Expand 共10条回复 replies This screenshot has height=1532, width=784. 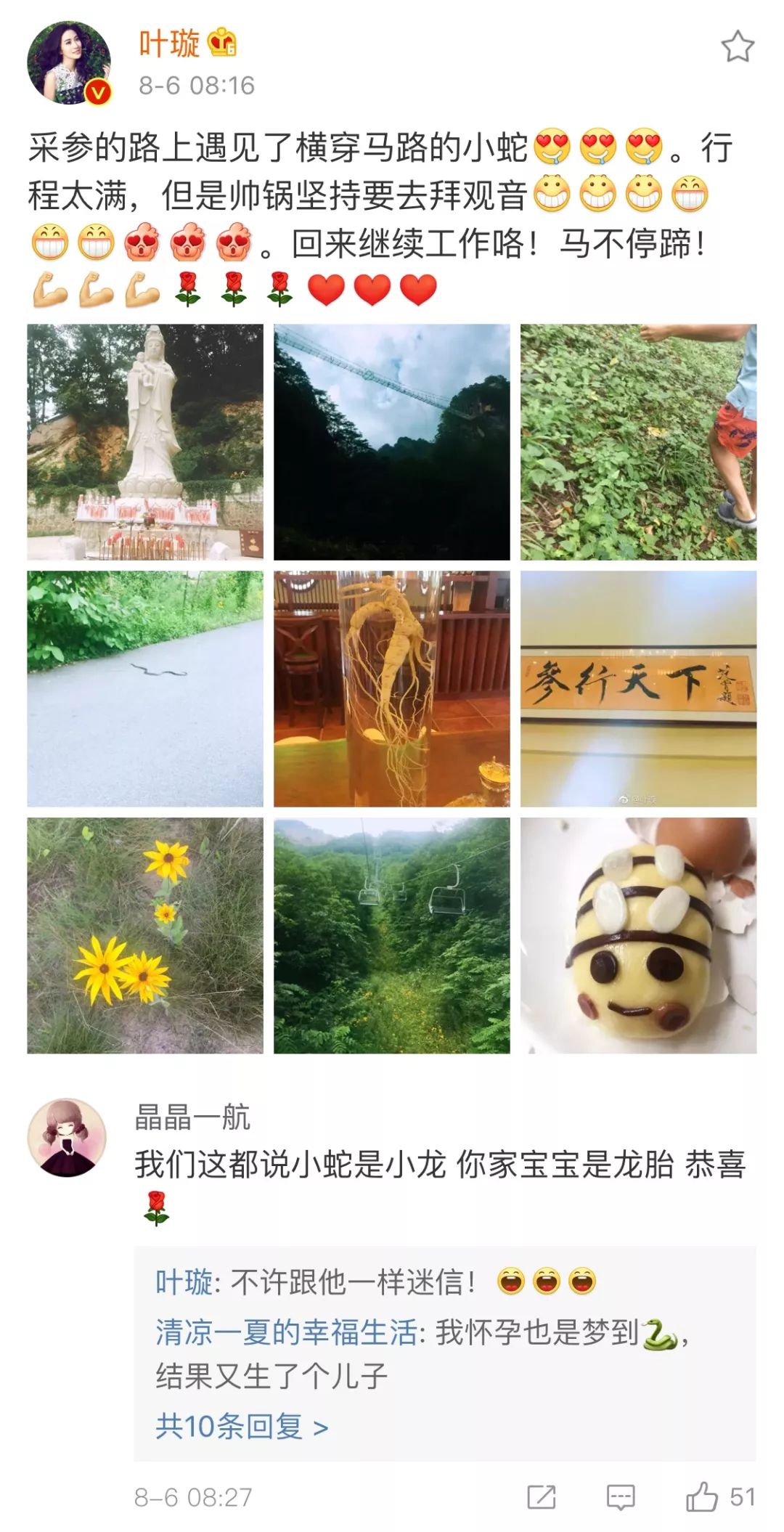(x=242, y=1427)
